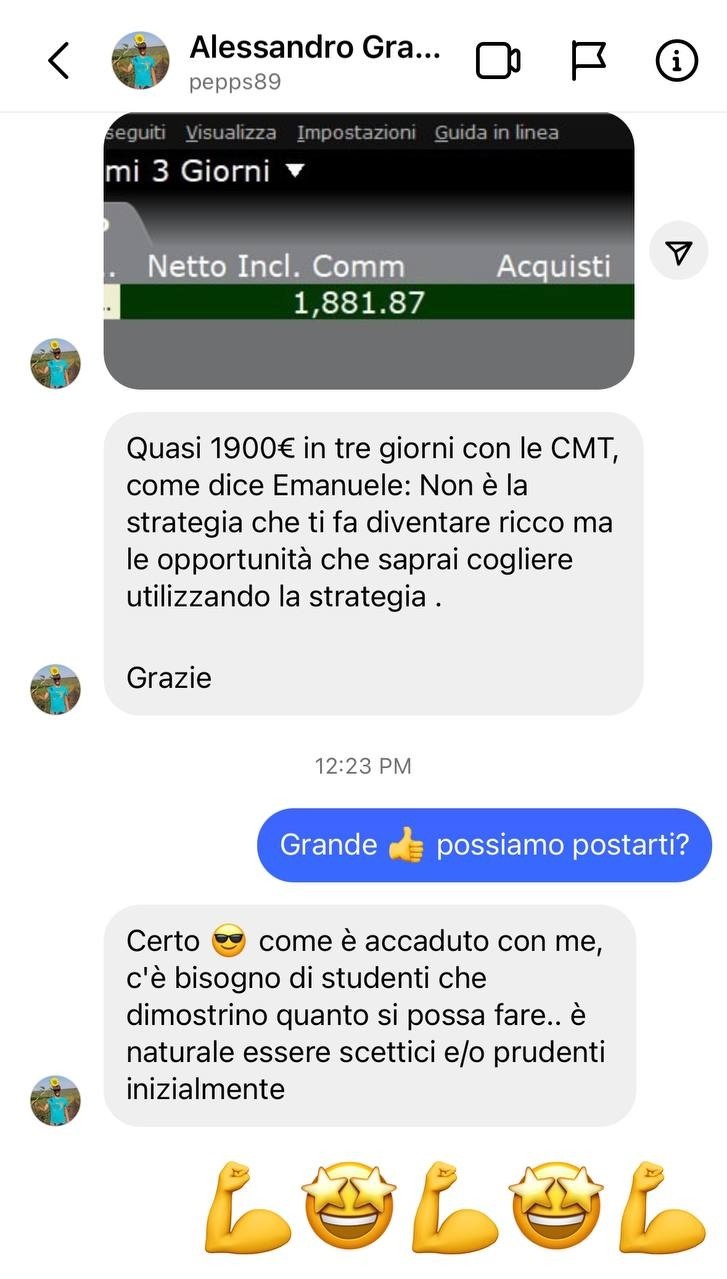The width and height of the screenshot is (727, 1279).
Task: Open the 1,881.87 screenshot image full size
Action: [369, 251]
